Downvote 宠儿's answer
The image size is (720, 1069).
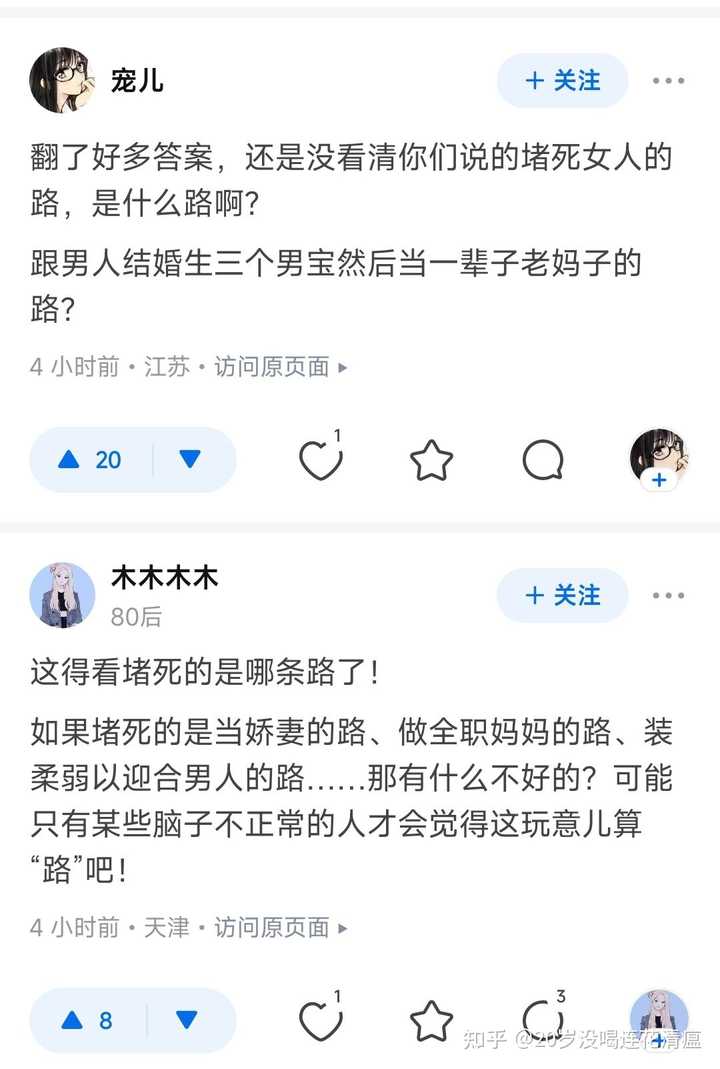[x=190, y=460]
